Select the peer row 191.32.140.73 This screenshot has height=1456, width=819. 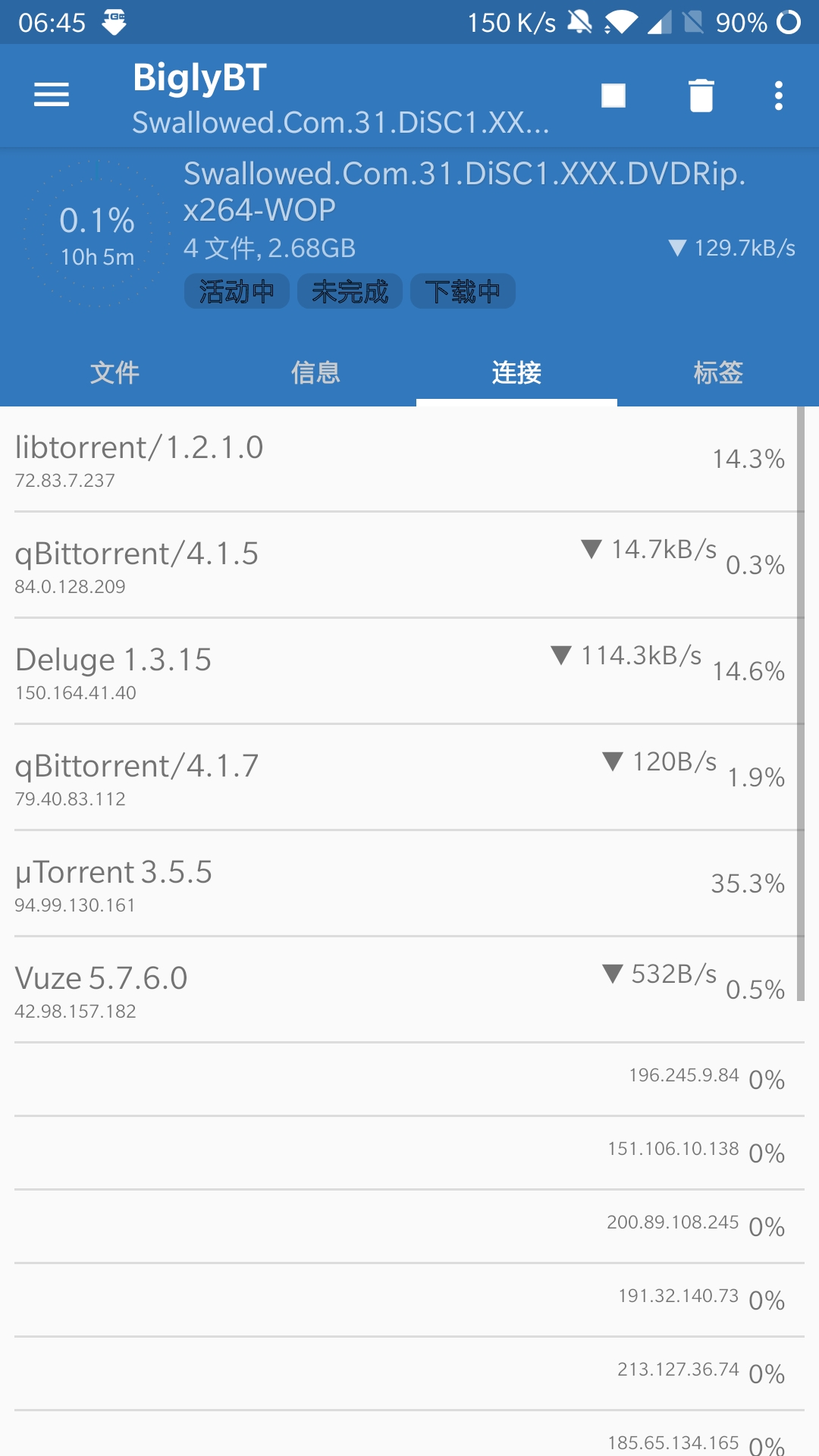point(409,1301)
